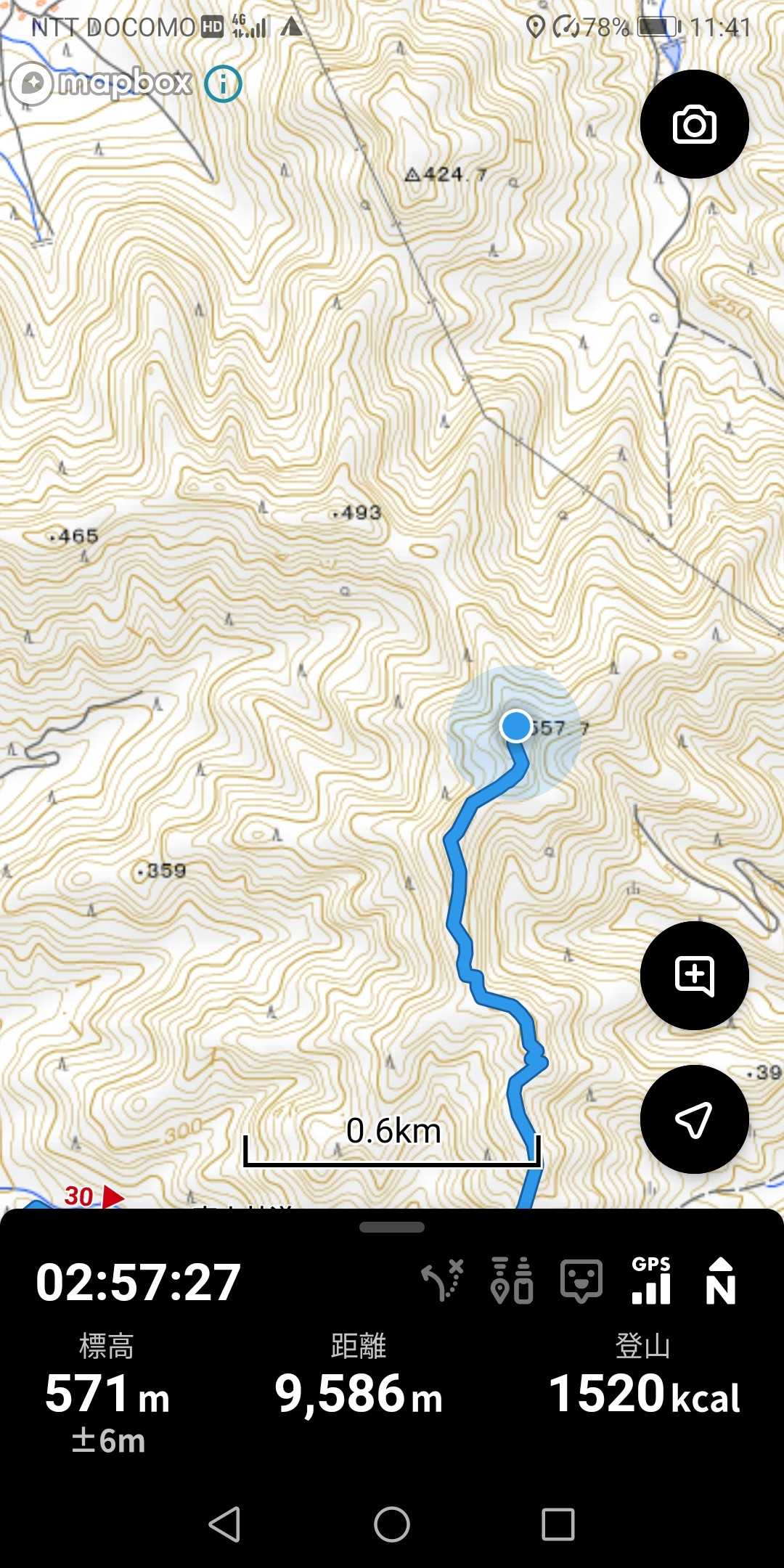Toggle the speech bubble face icon
Screen dimensions: 784x1568
click(581, 1281)
